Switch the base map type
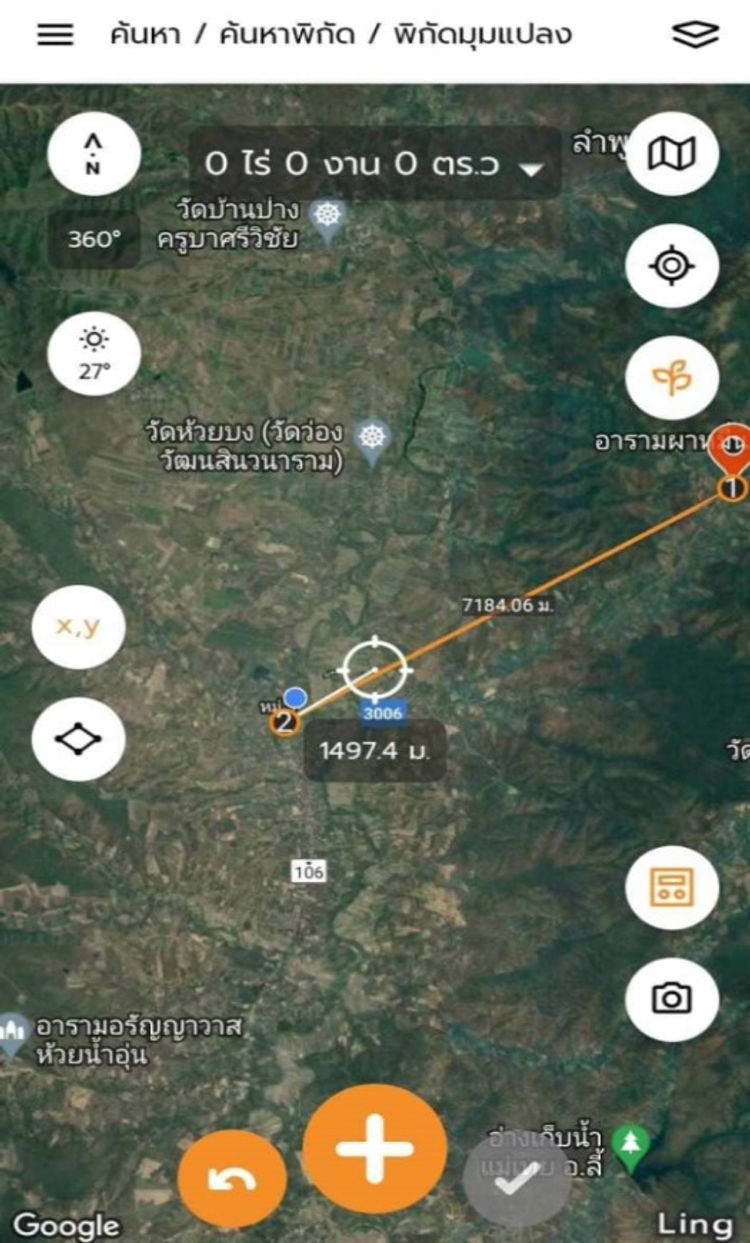 click(x=671, y=154)
